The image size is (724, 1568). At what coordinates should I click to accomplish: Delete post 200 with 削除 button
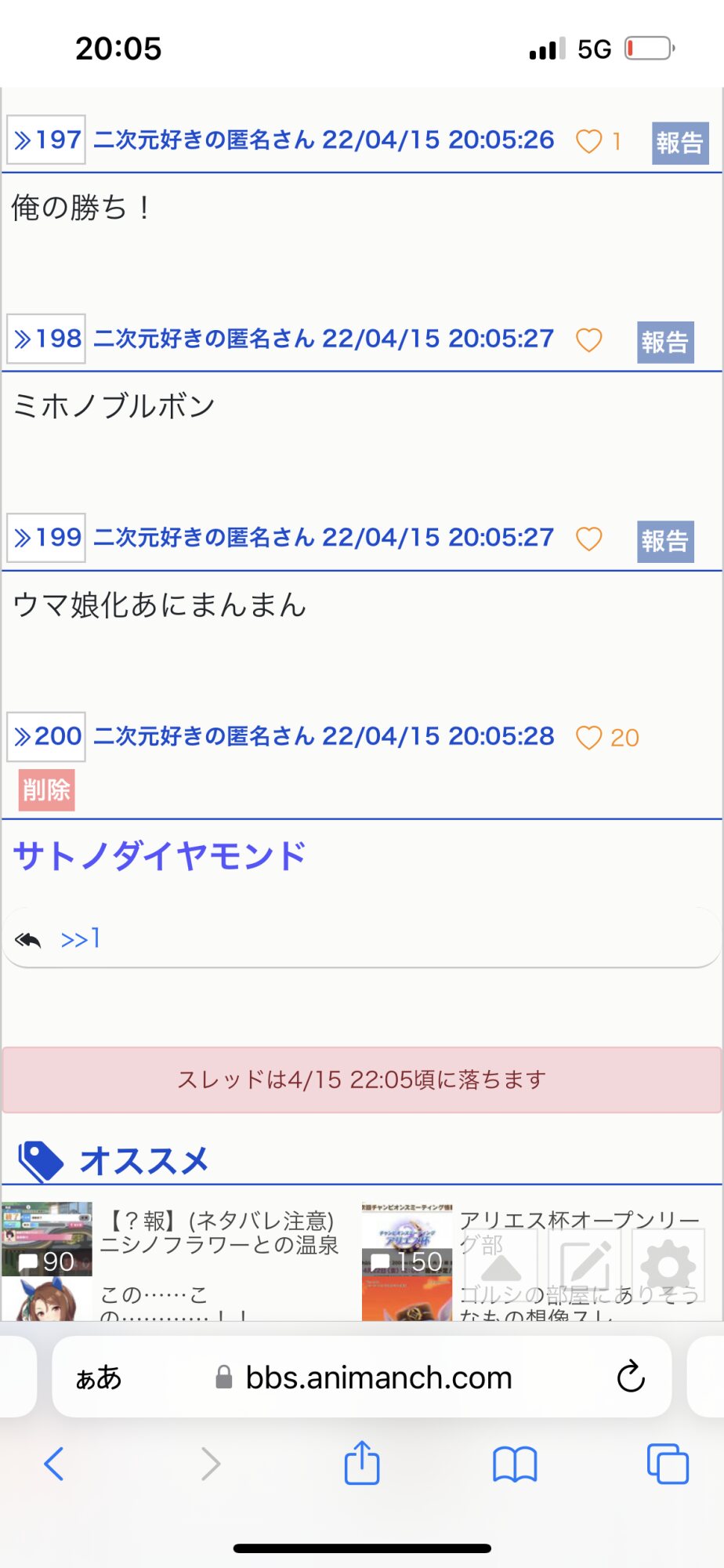click(46, 789)
